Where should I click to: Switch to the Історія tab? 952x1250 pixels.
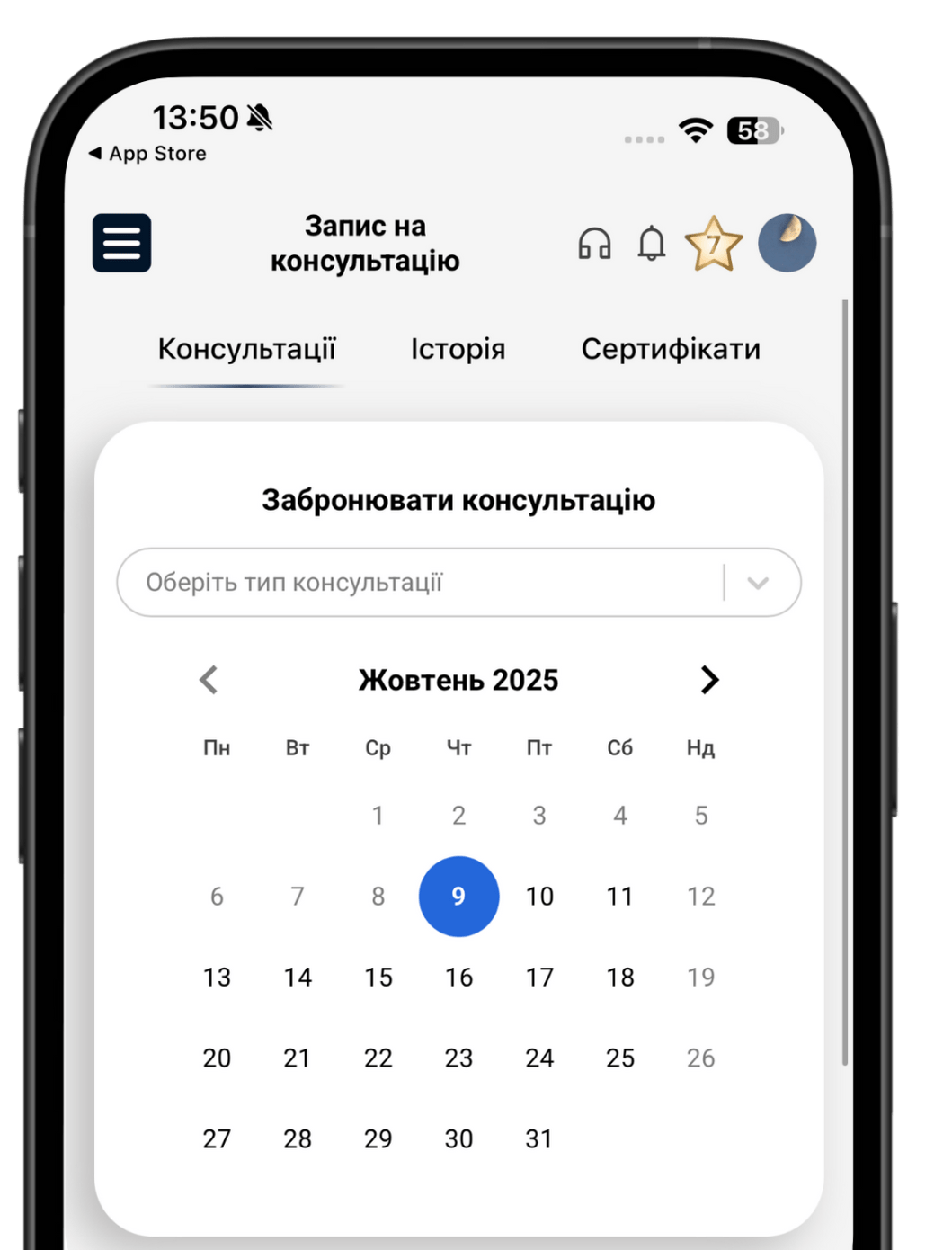(458, 349)
